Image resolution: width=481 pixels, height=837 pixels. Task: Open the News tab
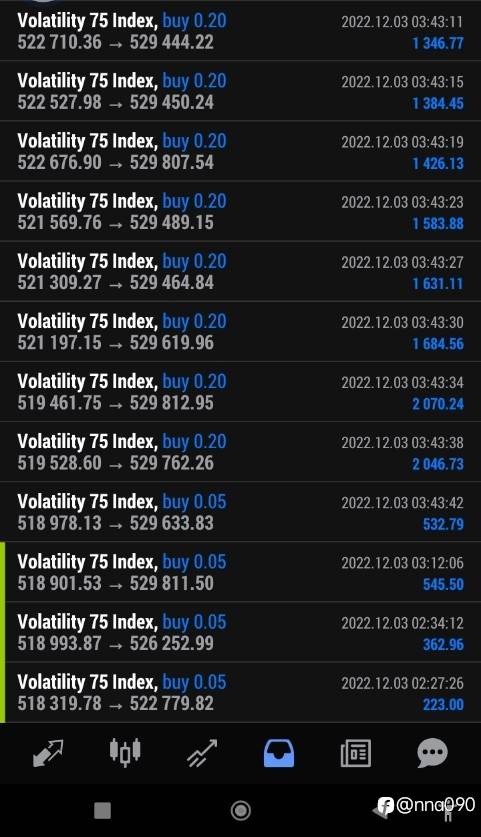[x=356, y=753]
